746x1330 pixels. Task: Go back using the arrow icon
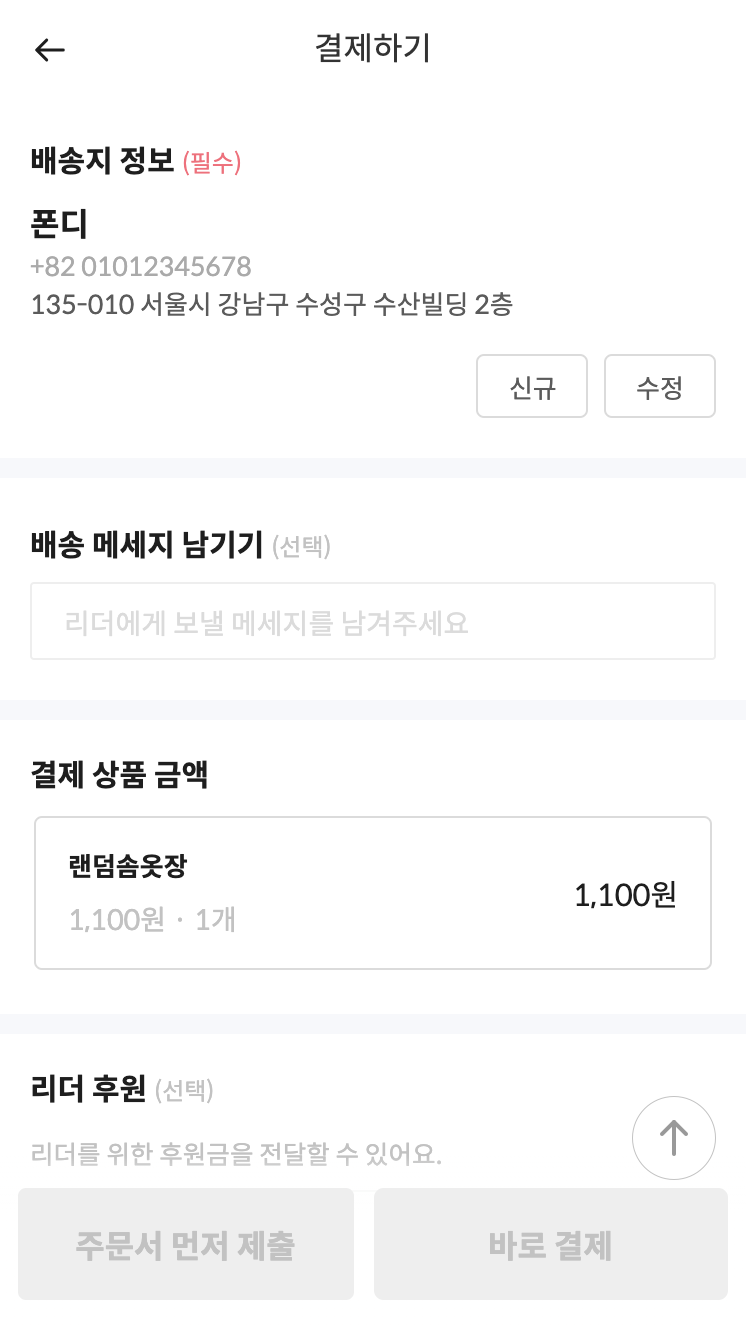(x=49, y=50)
